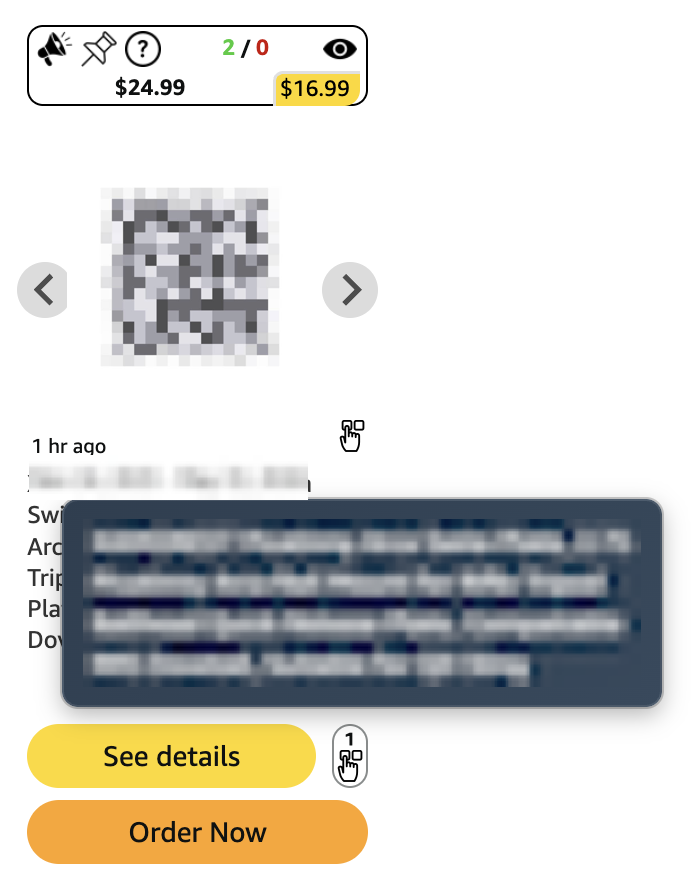This screenshot has width=694, height=874.
Task: Tap the Order Now button
Action: pos(197,832)
